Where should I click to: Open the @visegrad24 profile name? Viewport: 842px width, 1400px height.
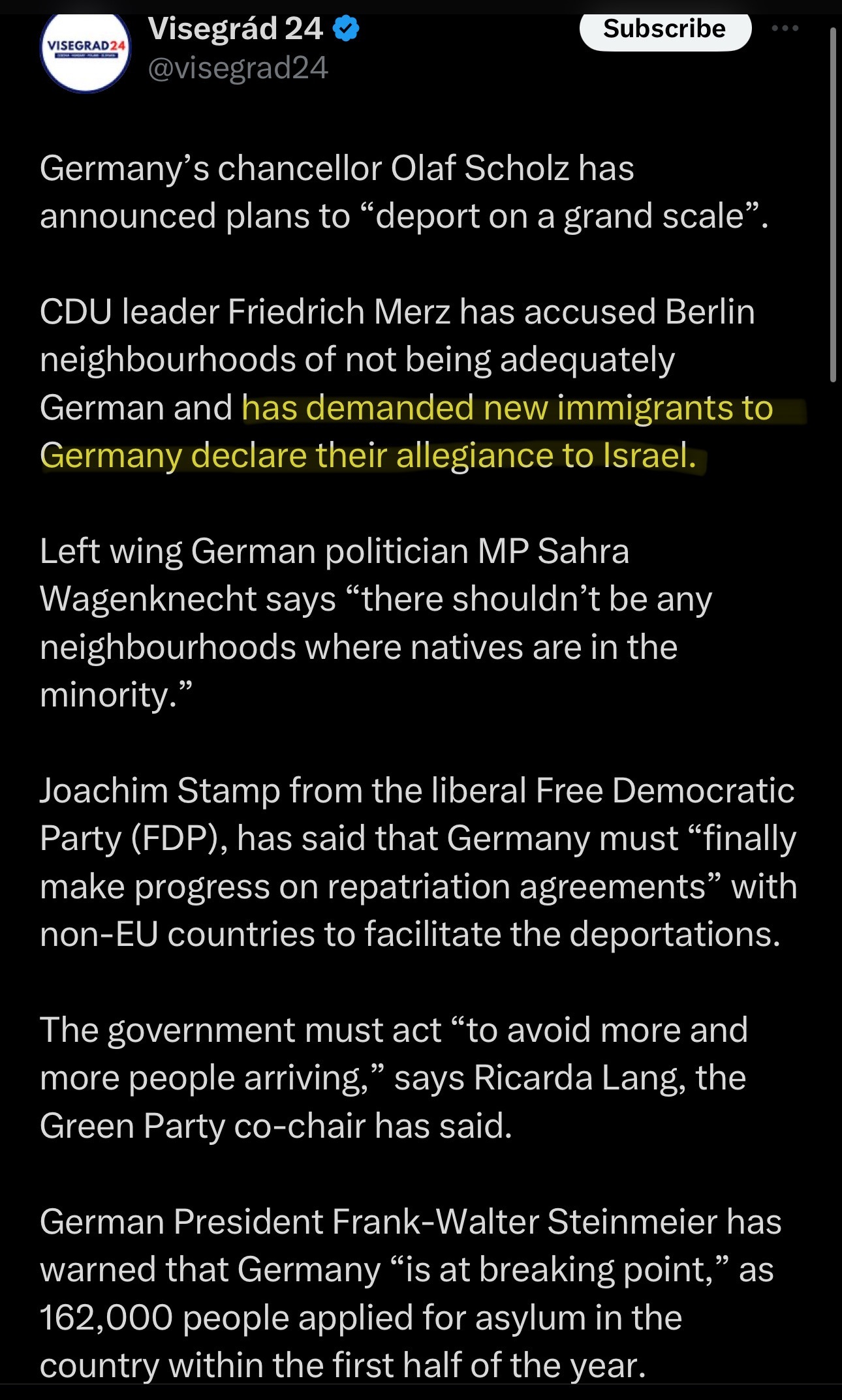[238, 68]
